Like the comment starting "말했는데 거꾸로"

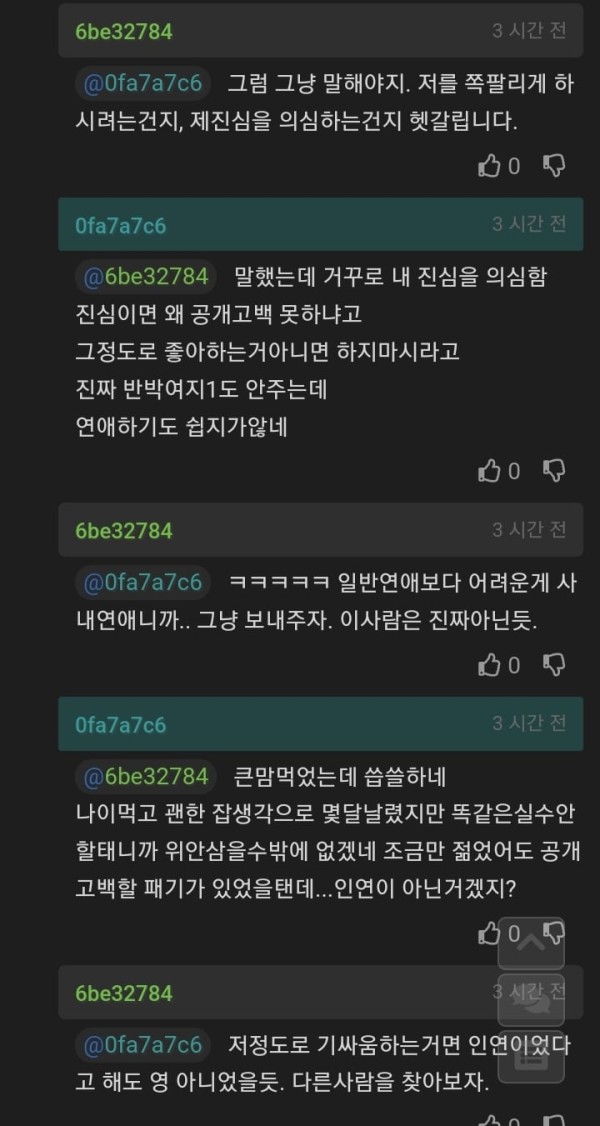pyautogui.click(x=489, y=470)
